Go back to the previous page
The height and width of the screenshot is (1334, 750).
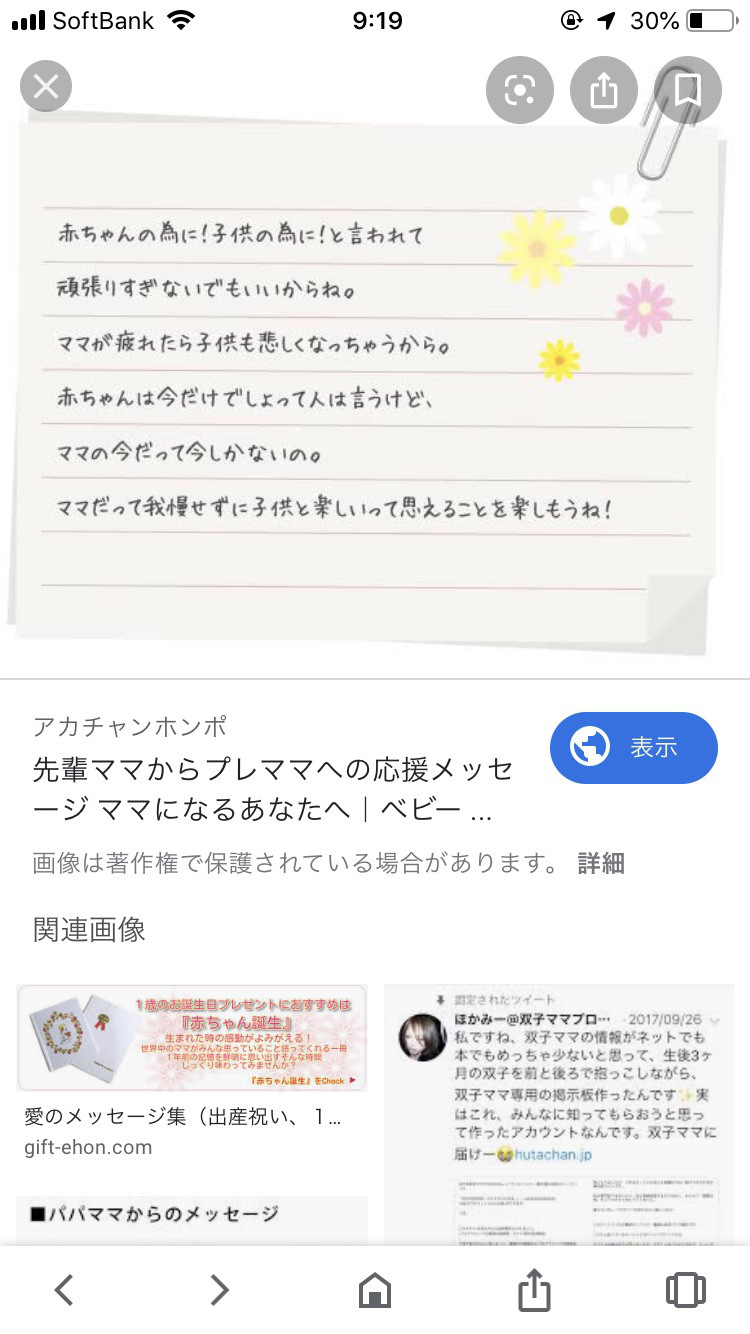64,1290
